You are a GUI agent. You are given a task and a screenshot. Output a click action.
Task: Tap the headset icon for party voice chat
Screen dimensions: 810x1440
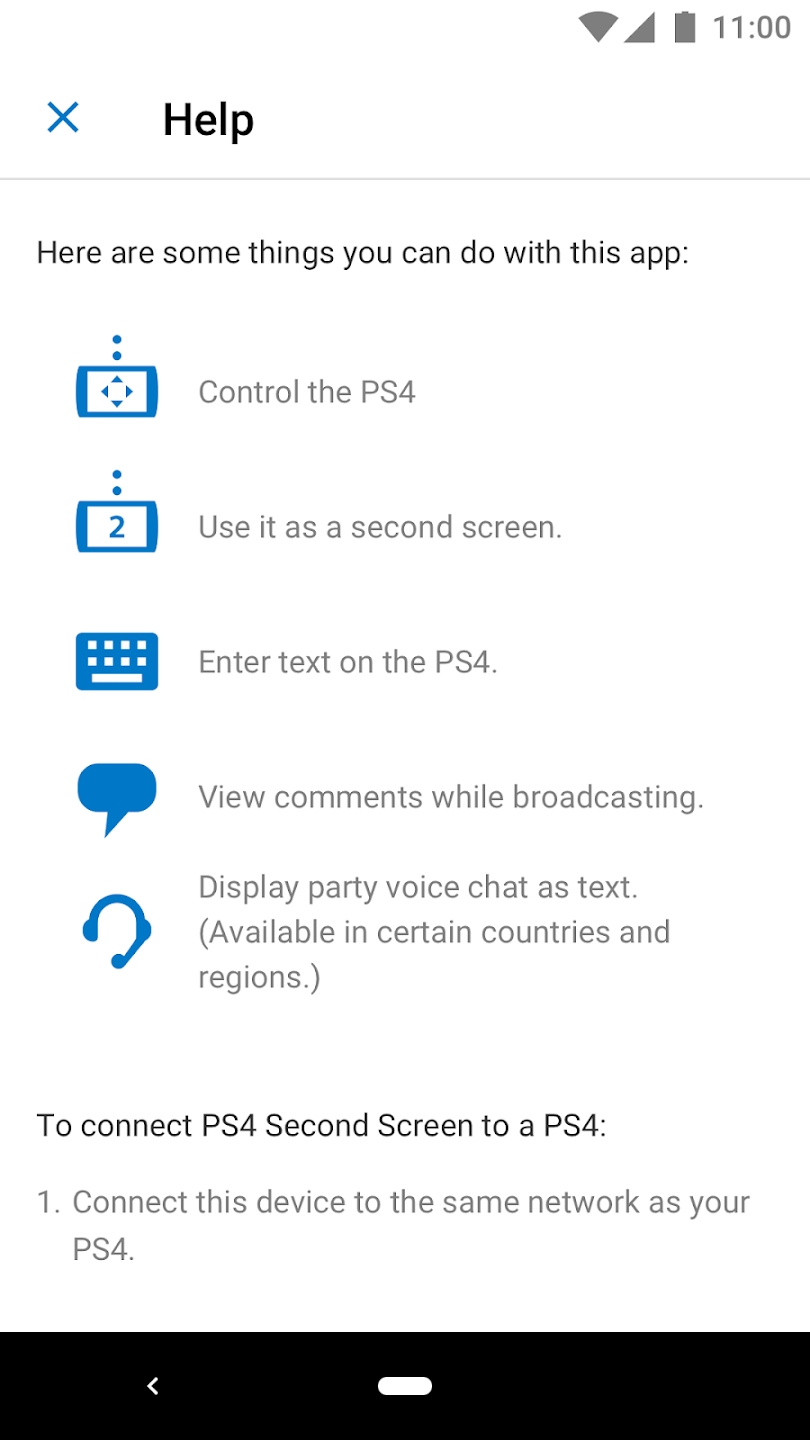(x=117, y=930)
